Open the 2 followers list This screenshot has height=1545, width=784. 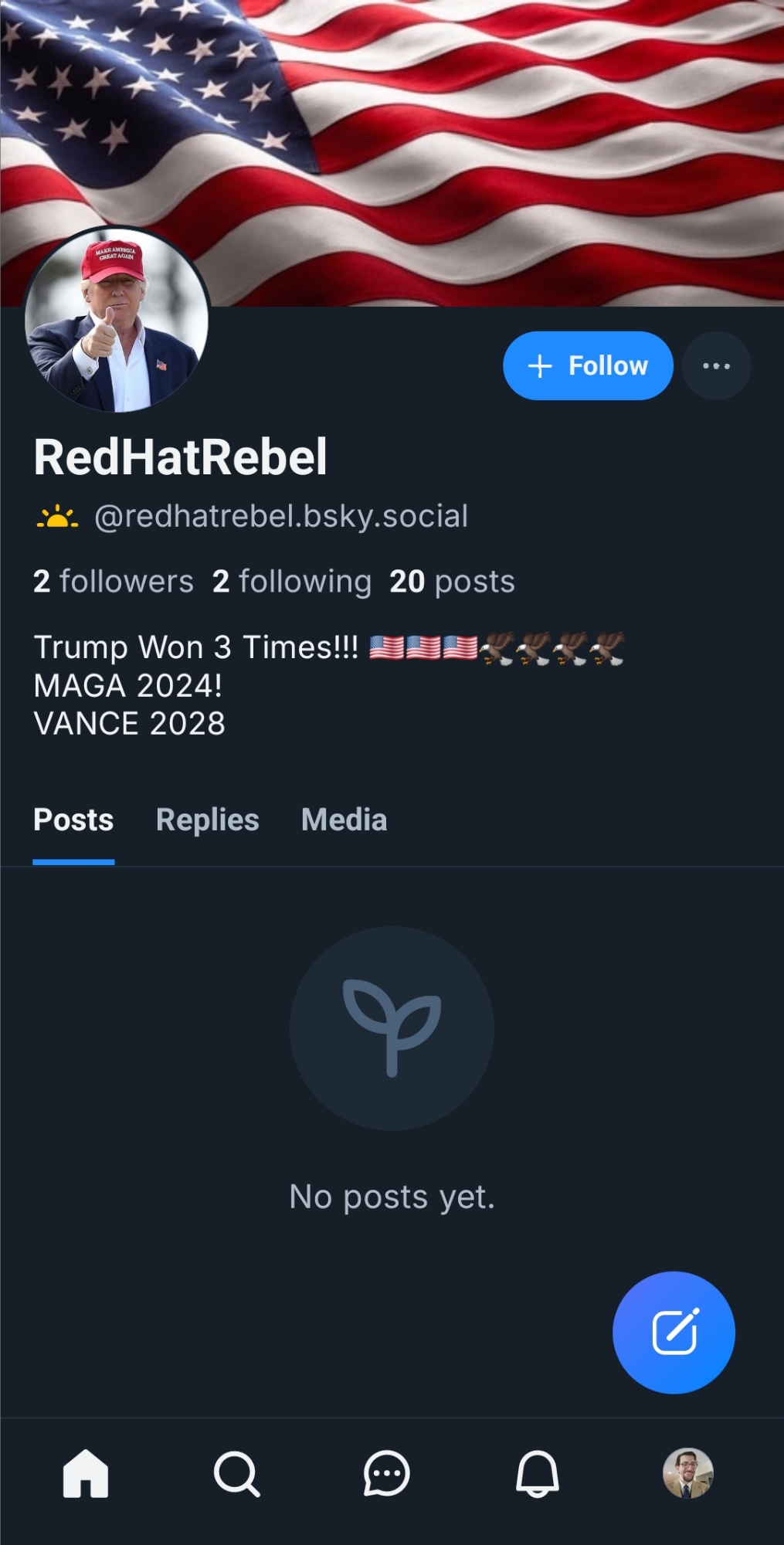coord(114,581)
